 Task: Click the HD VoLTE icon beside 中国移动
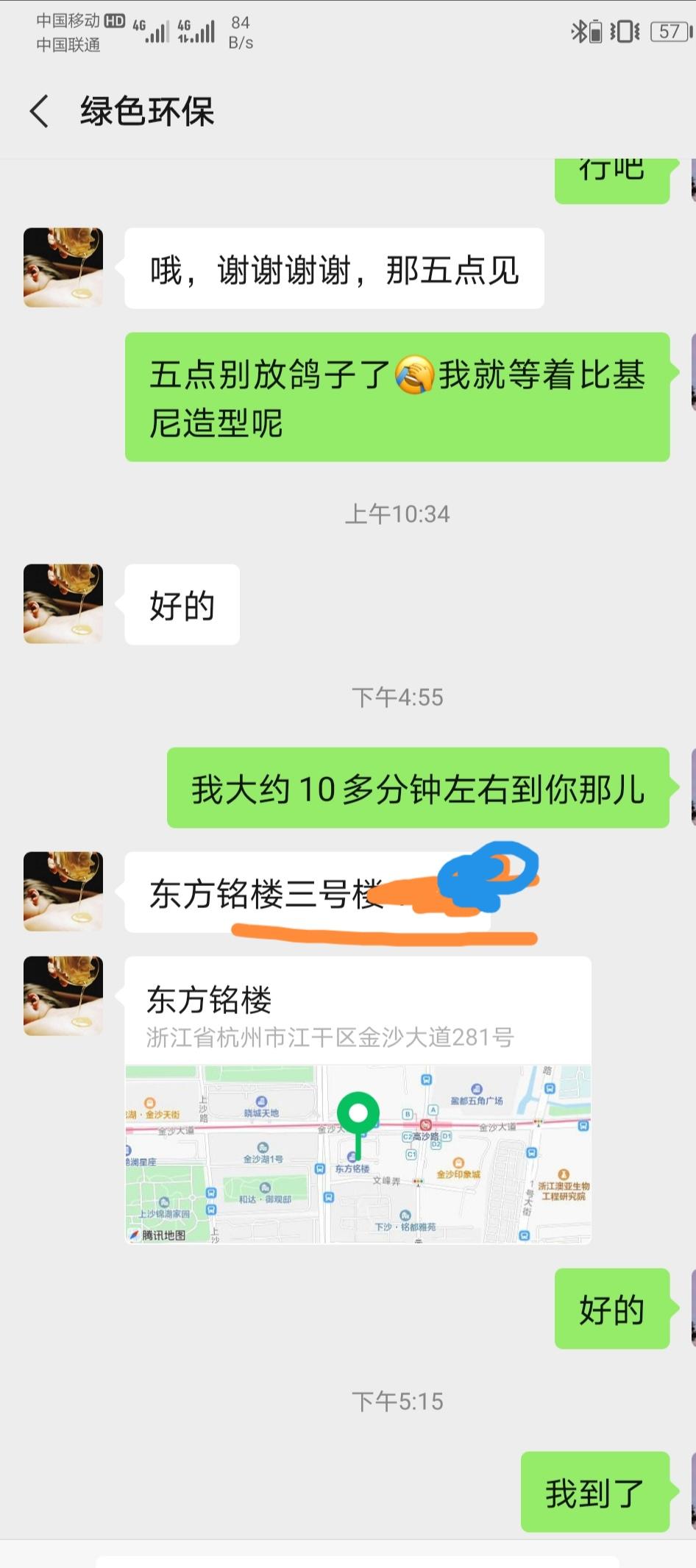coord(116,19)
